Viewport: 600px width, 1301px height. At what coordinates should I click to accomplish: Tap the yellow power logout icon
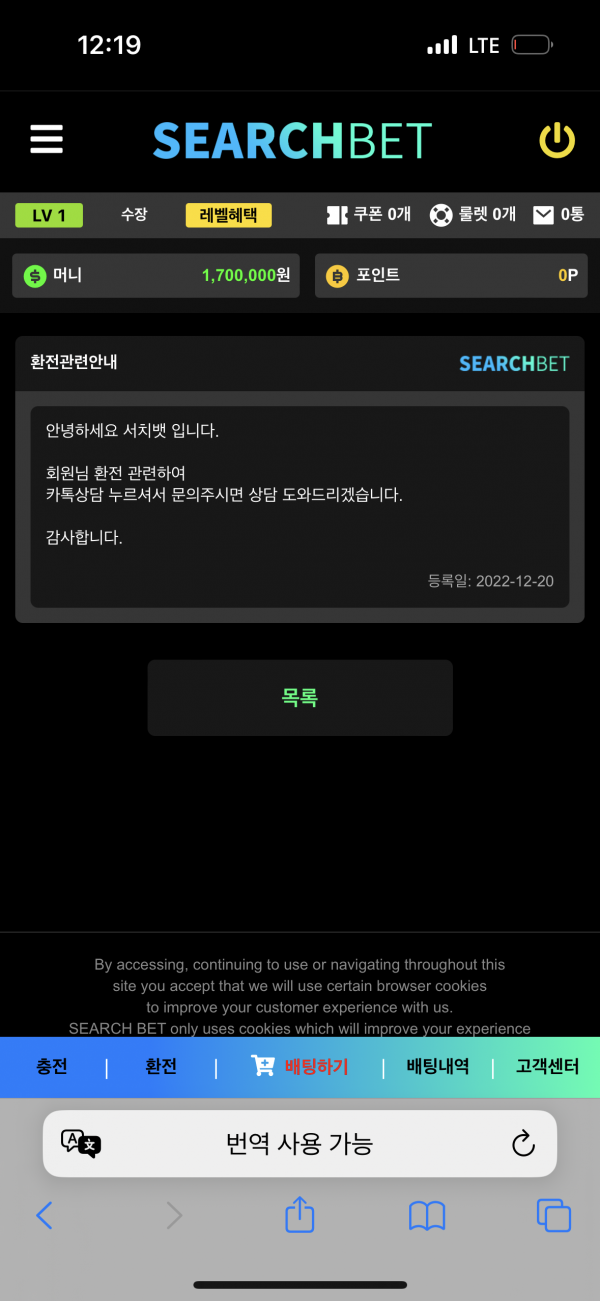[557, 141]
